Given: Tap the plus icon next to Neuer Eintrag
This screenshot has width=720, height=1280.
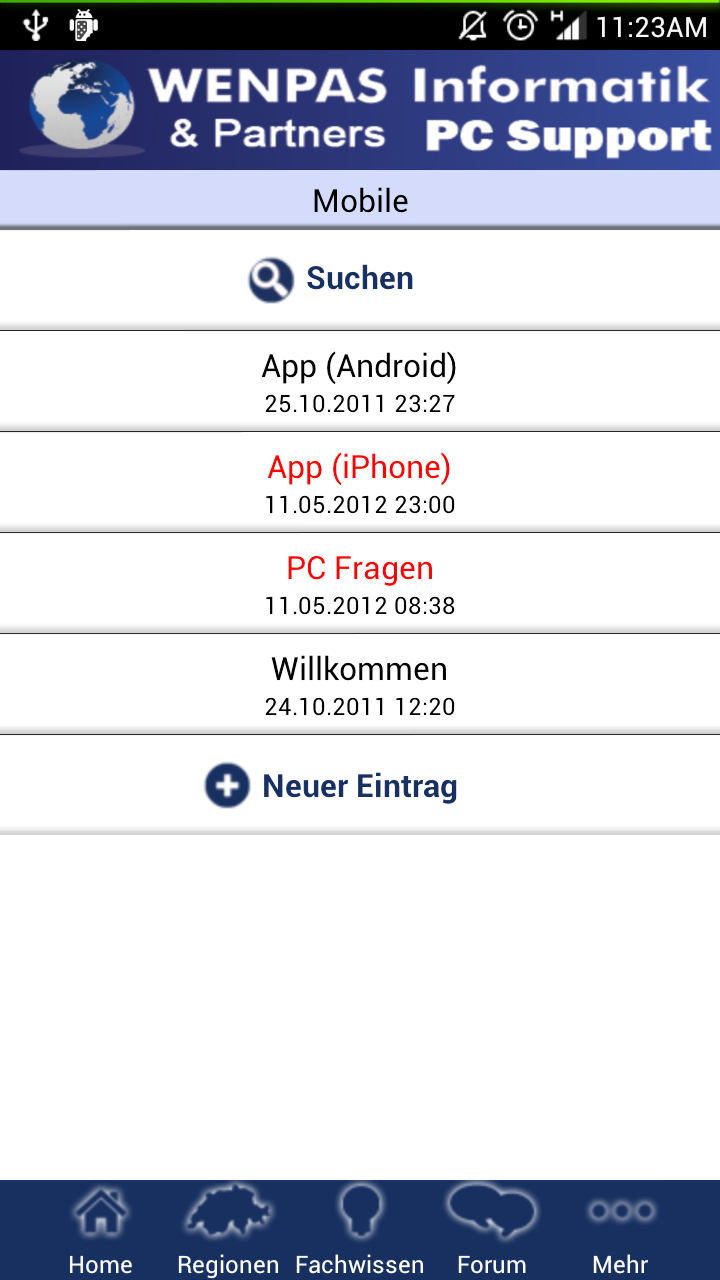Looking at the screenshot, I should pos(227,786).
